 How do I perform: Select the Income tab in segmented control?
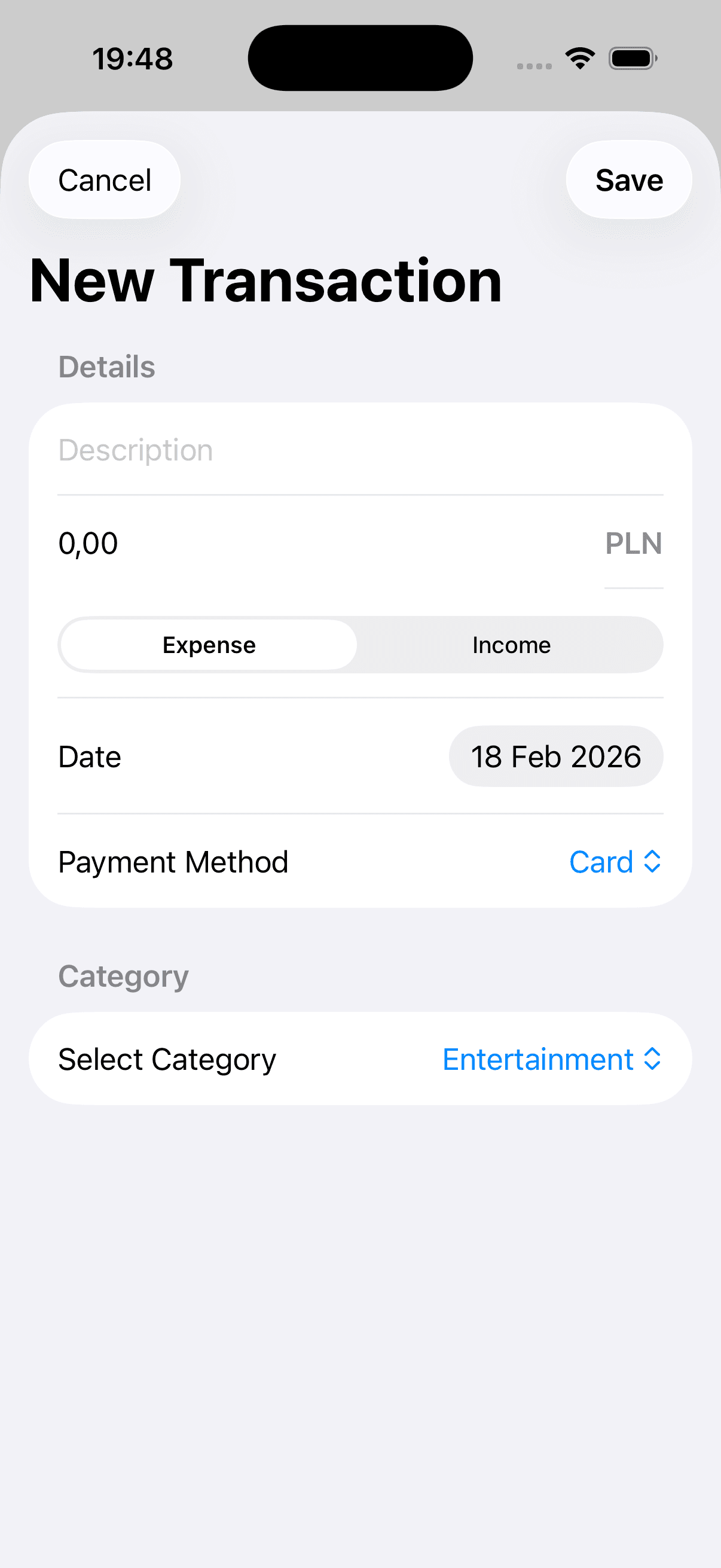[510, 645]
